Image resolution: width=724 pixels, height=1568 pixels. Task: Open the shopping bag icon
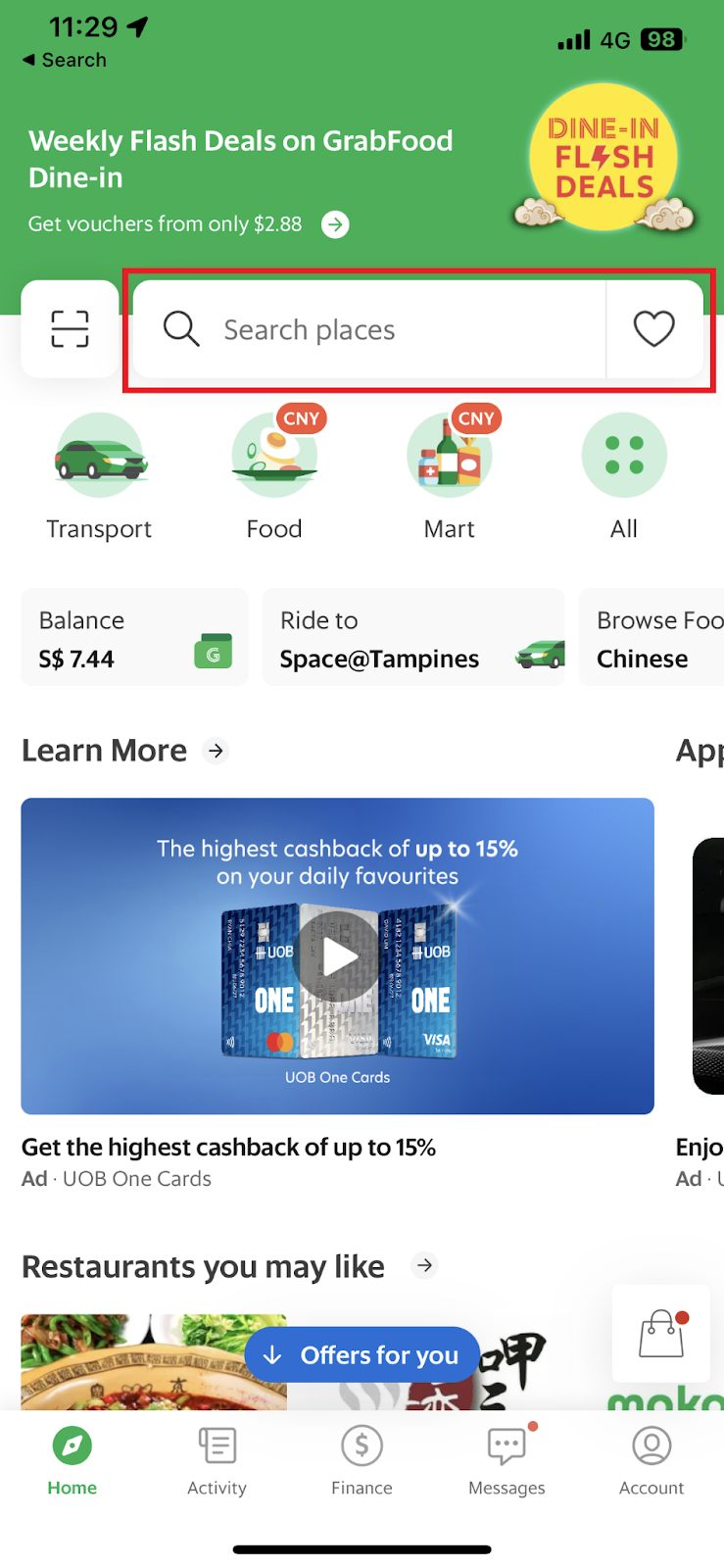pos(661,1334)
